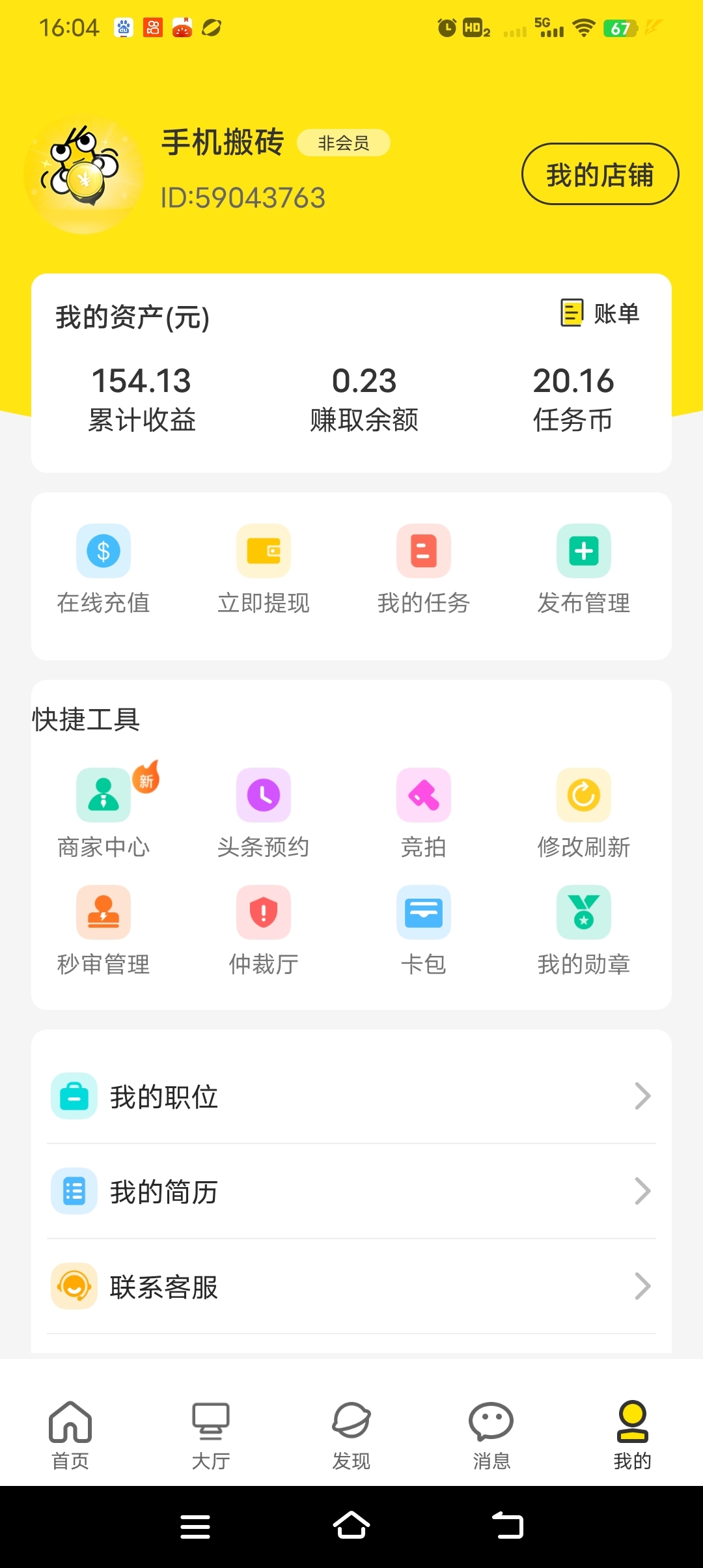The width and height of the screenshot is (703, 1568).
Task: Enter 仲裁厅 arbitration hall
Action: click(263, 928)
